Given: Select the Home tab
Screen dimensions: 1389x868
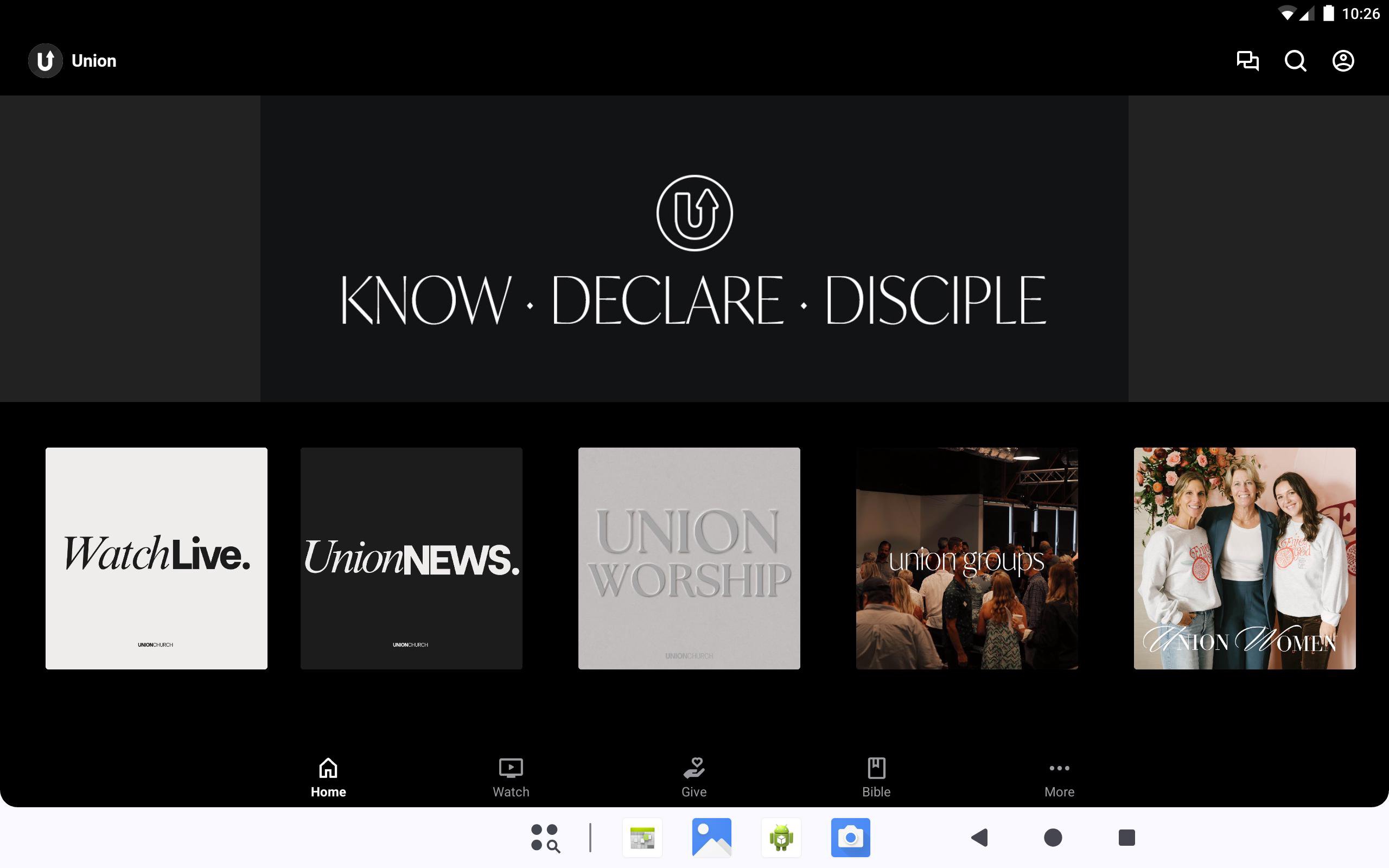Looking at the screenshot, I should (x=328, y=777).
